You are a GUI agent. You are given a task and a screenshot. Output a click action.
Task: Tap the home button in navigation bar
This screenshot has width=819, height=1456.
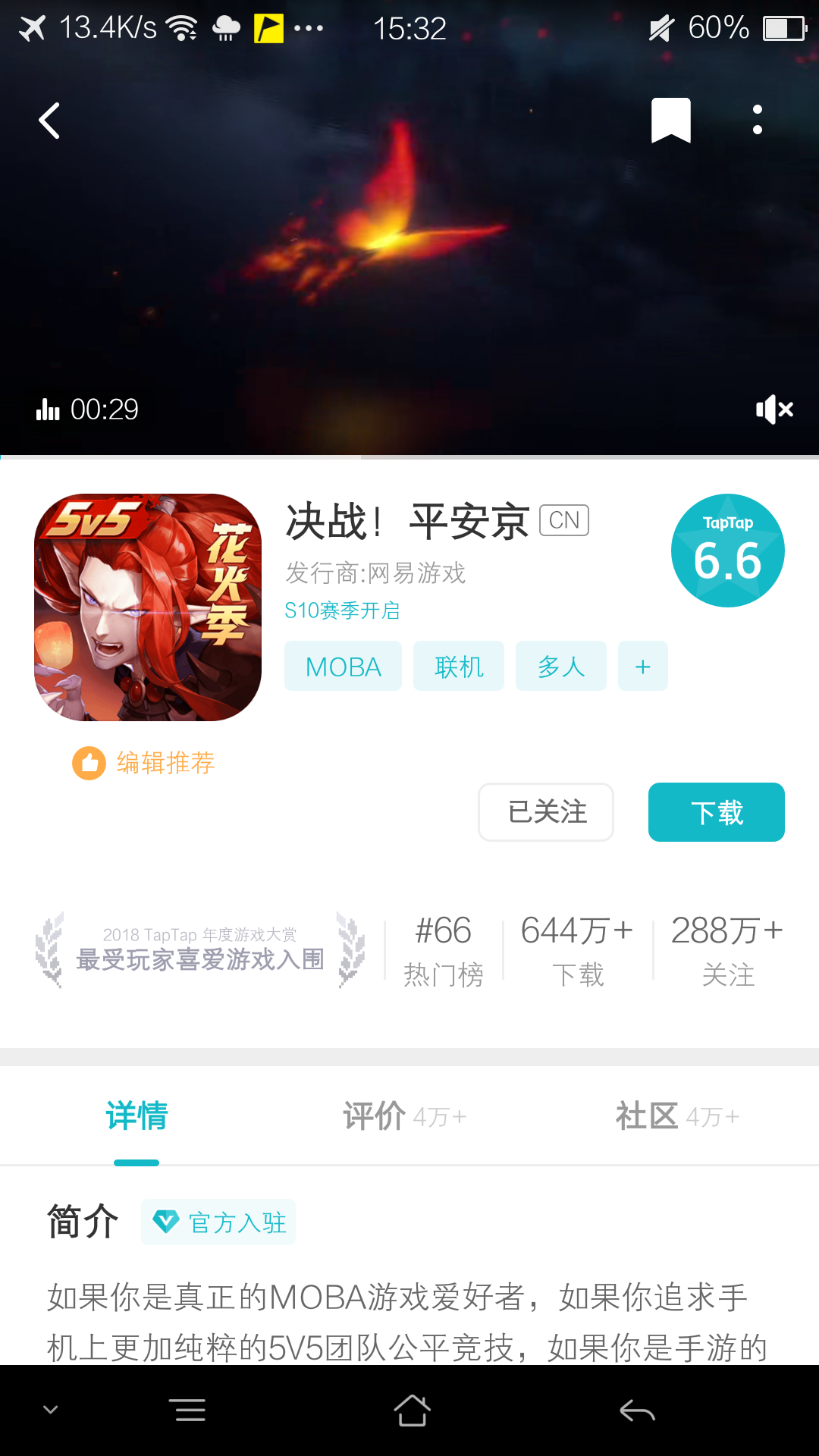409,1409
